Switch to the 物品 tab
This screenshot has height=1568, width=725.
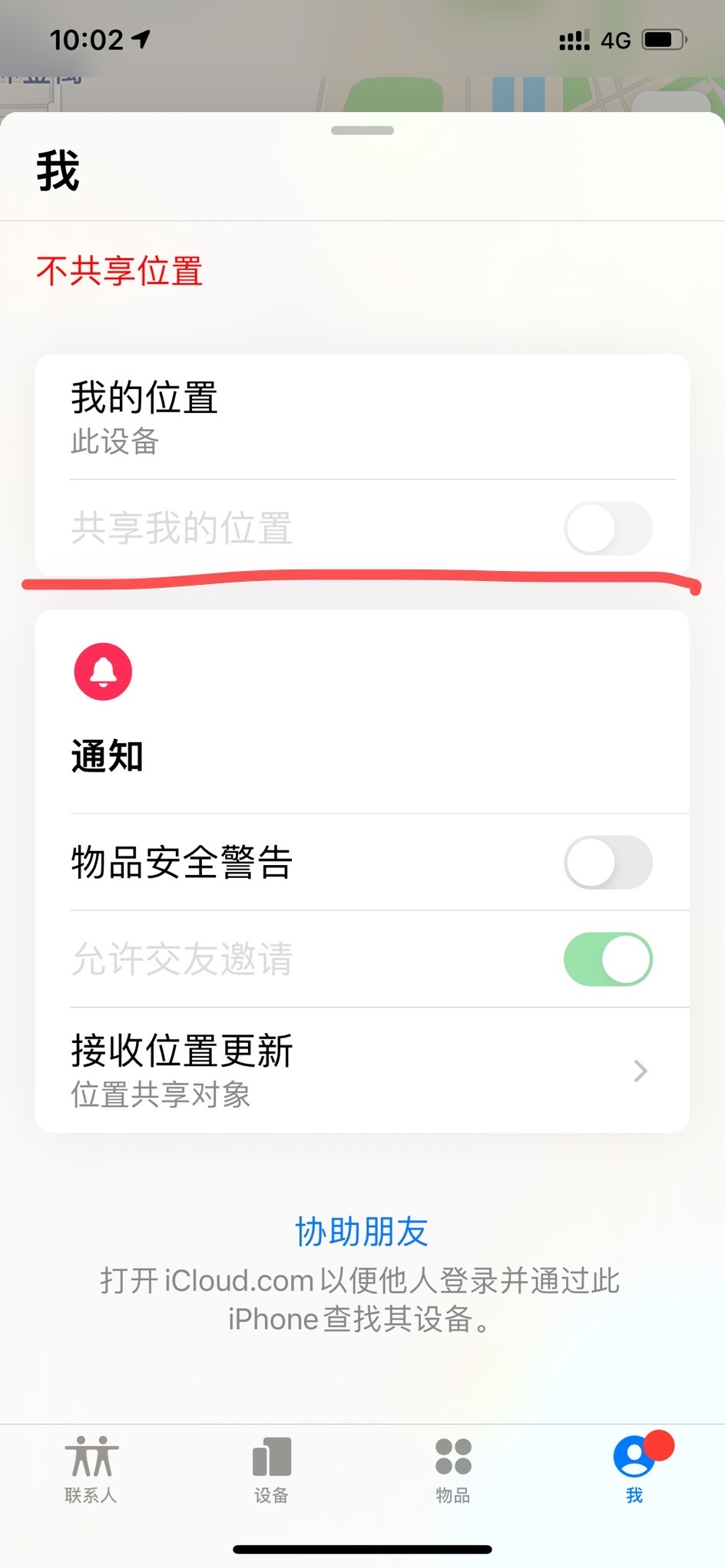(453, 1469)
